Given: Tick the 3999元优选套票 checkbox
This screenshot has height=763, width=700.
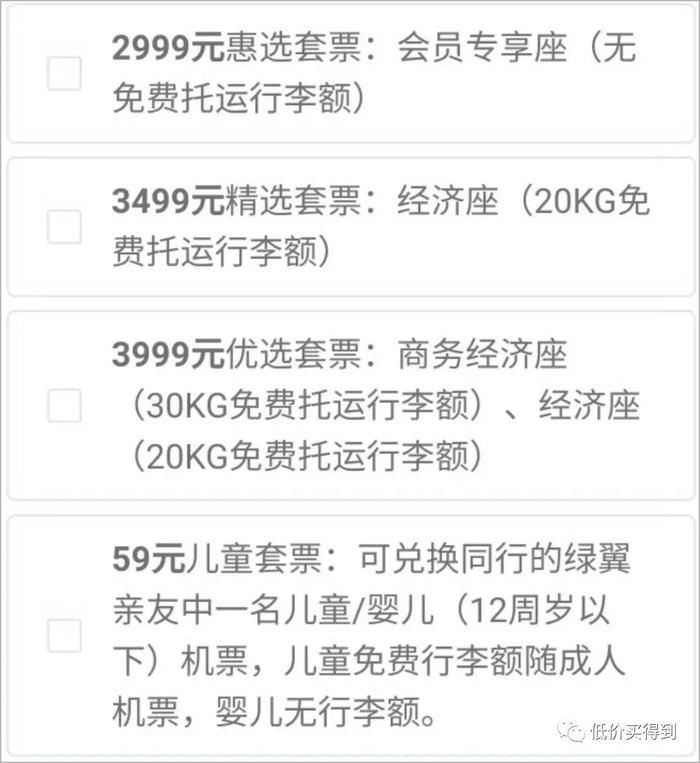Looking at the screenshot, I should [64, 405].
